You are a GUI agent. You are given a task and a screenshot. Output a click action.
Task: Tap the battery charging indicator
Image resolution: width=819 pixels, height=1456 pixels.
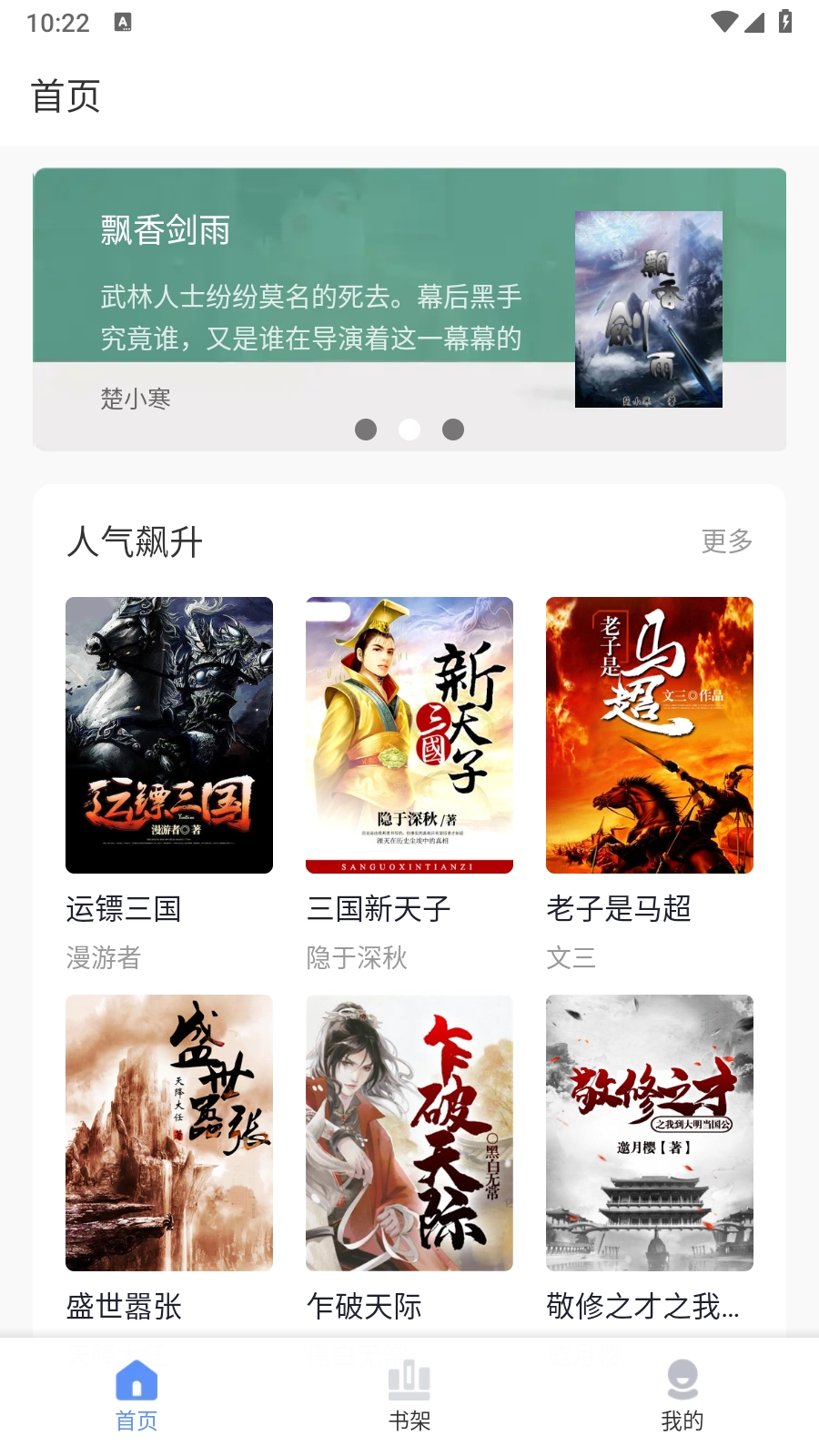click(784, 22)
